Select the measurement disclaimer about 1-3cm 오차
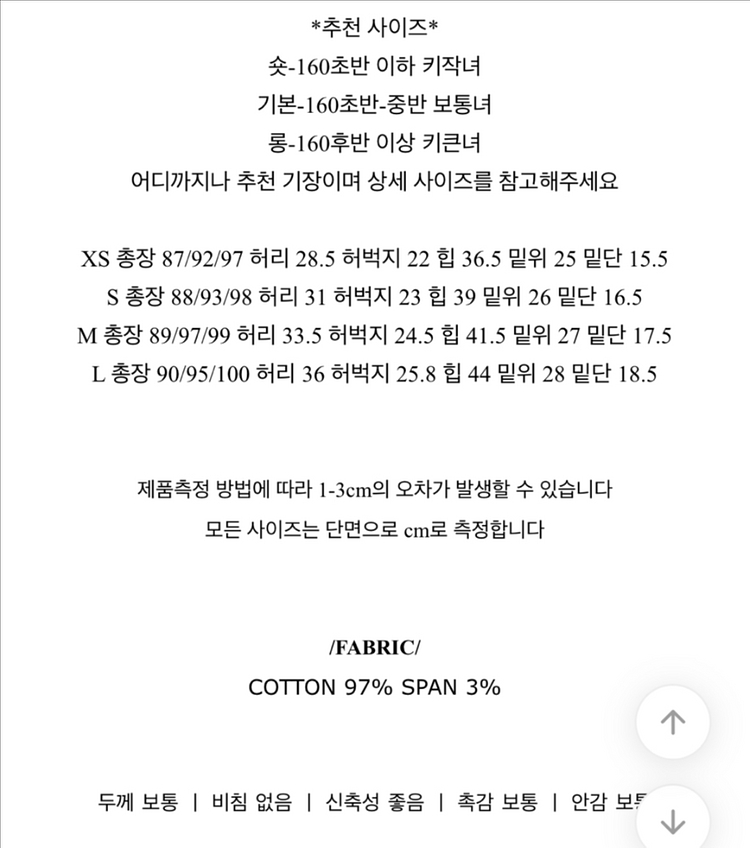The height and width of the screenshot is (848, 750). (x=374, y=488)
